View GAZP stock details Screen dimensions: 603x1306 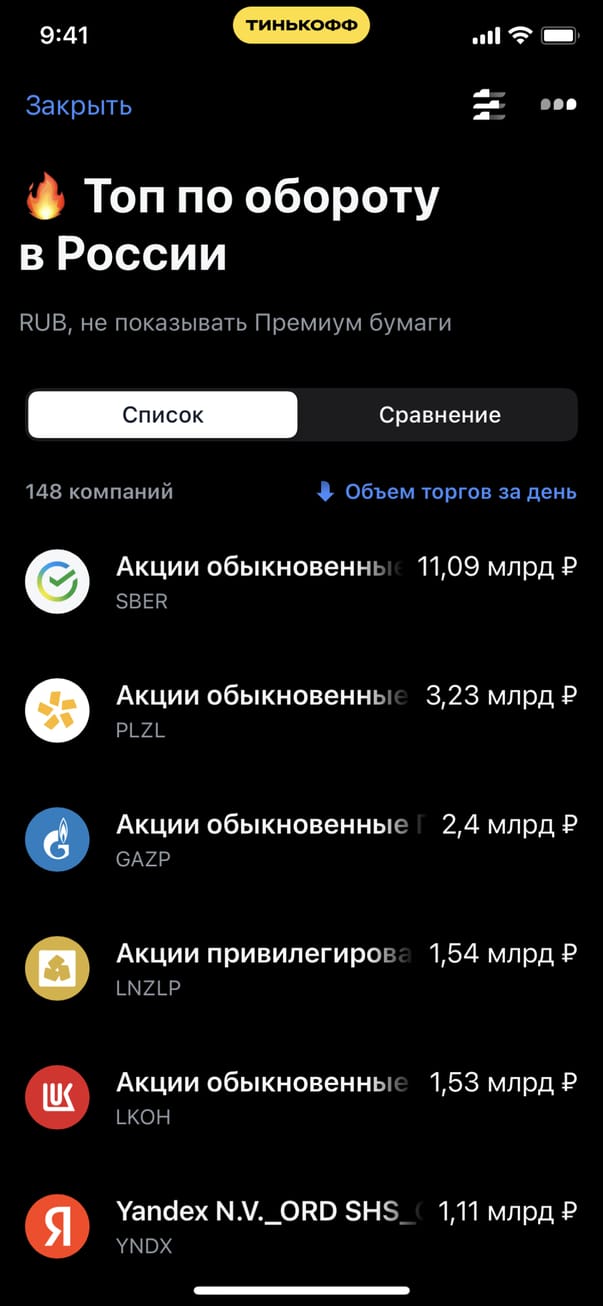pyautogui.click(x=301, y=840)
